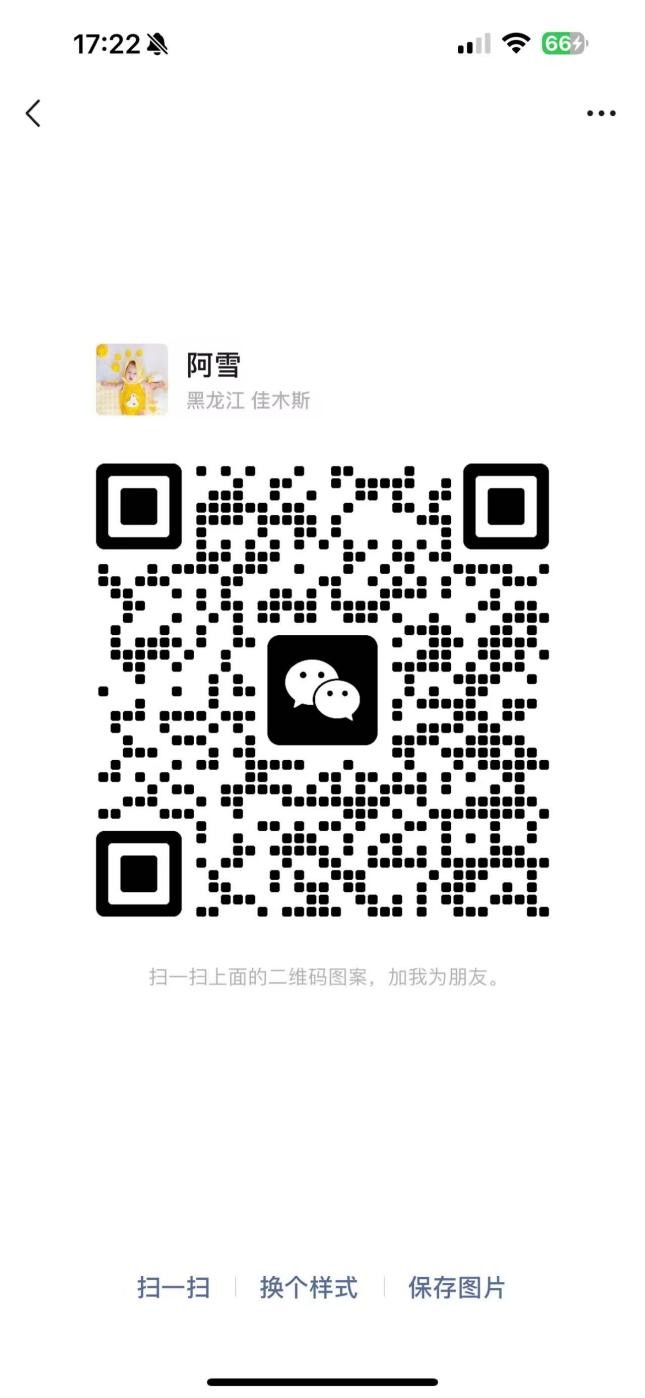Go back using the top-left arrow
Image resolution: width=645 pixels, height=1398 pixels.
33,113
